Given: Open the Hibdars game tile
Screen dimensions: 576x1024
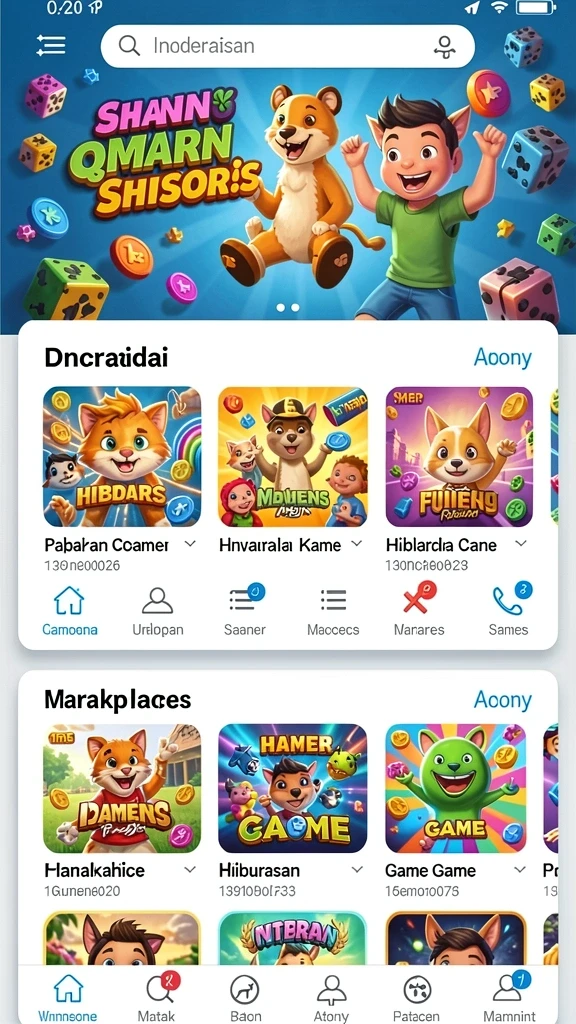Looking at the screenshot, I should [x=122, y=456].
